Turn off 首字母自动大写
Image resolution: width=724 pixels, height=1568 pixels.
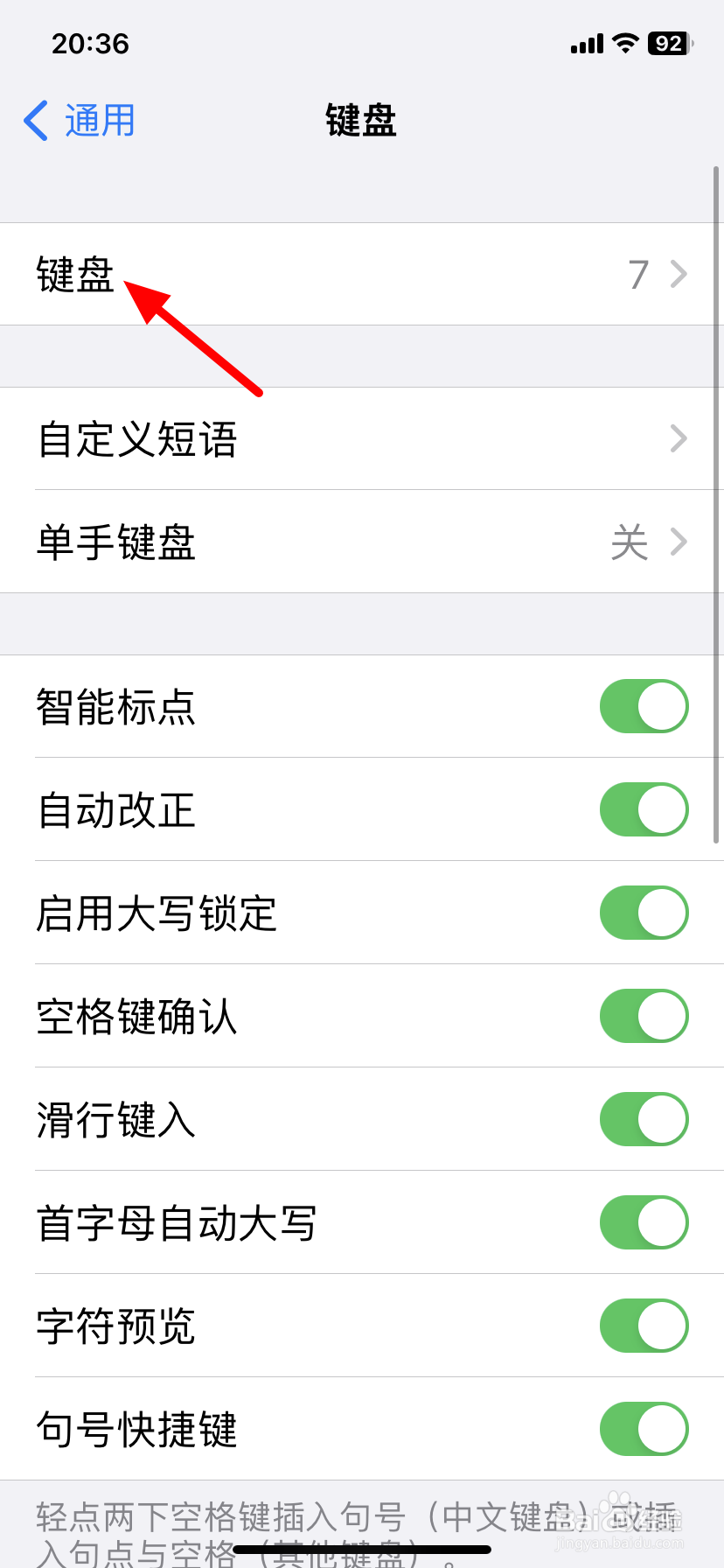pos(644,1222)
